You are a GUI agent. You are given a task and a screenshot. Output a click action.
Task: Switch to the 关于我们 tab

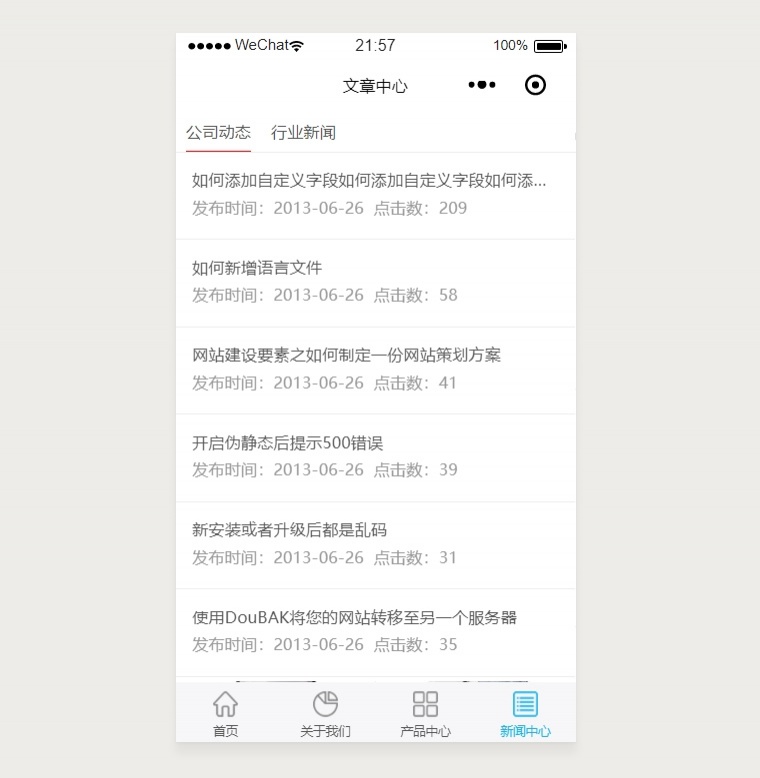click(325, 713)
